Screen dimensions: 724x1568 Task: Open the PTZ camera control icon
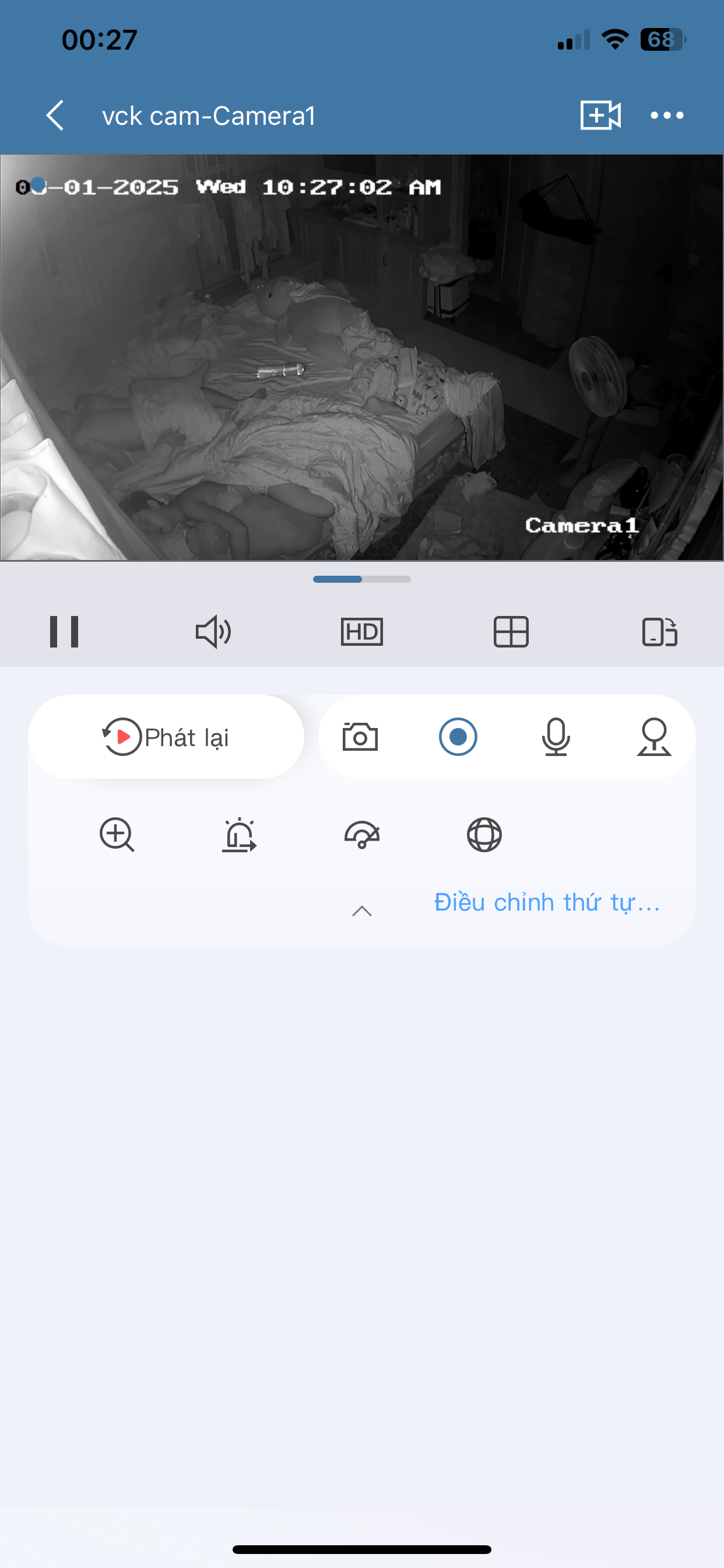pos(654,737)
